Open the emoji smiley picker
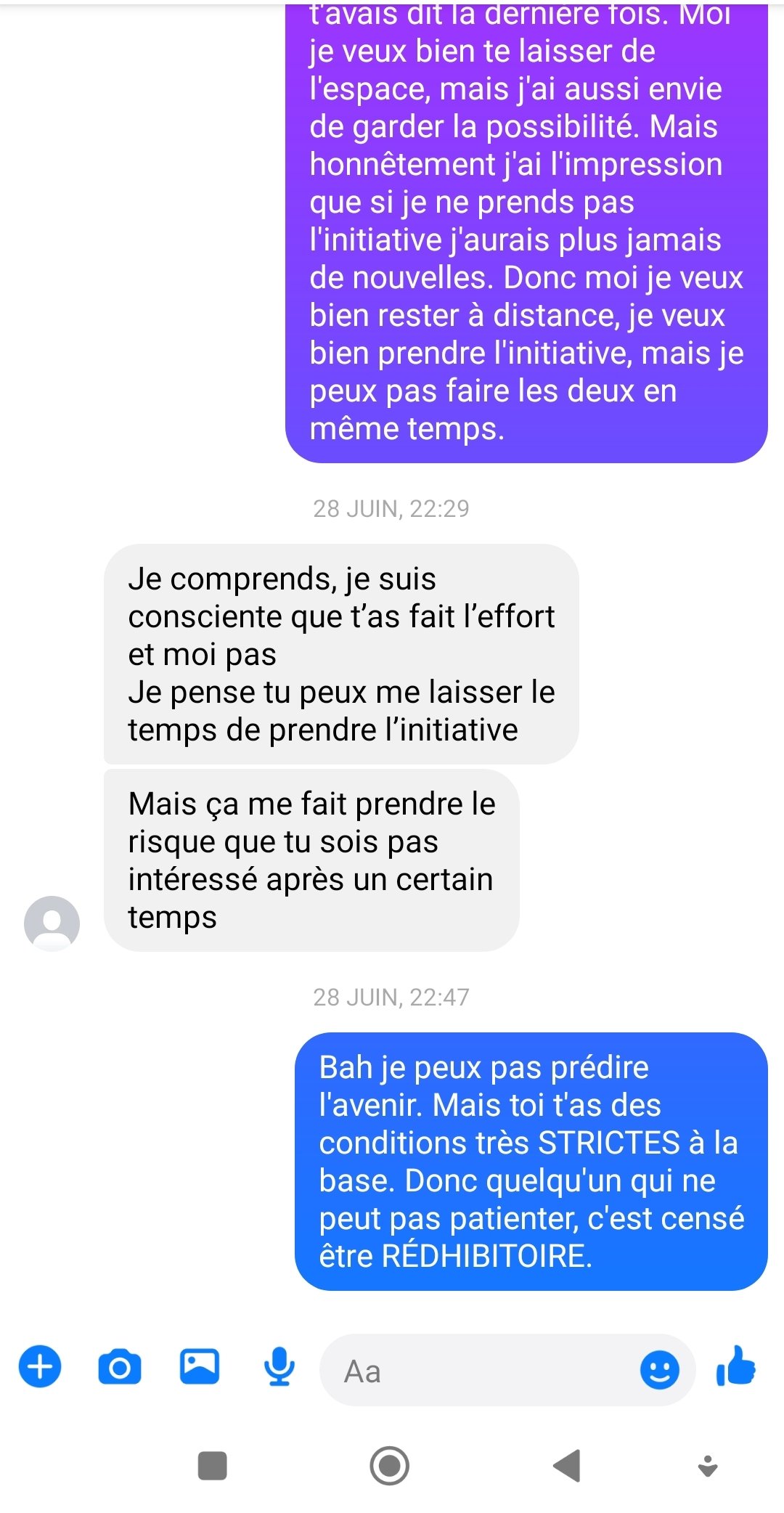 [660, 1370]
